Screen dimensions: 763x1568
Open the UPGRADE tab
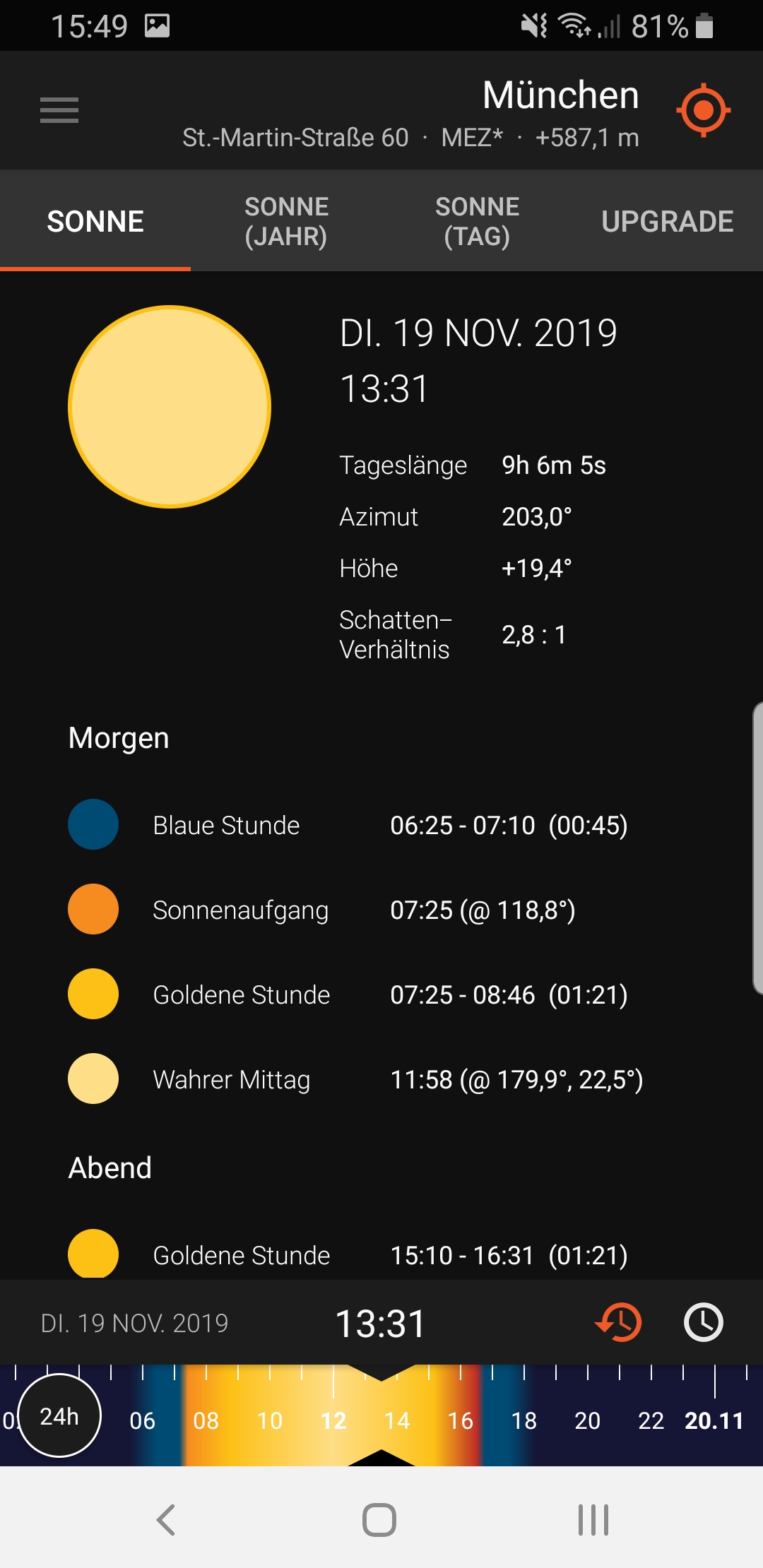pyautogui.click(x=668, y=221)
